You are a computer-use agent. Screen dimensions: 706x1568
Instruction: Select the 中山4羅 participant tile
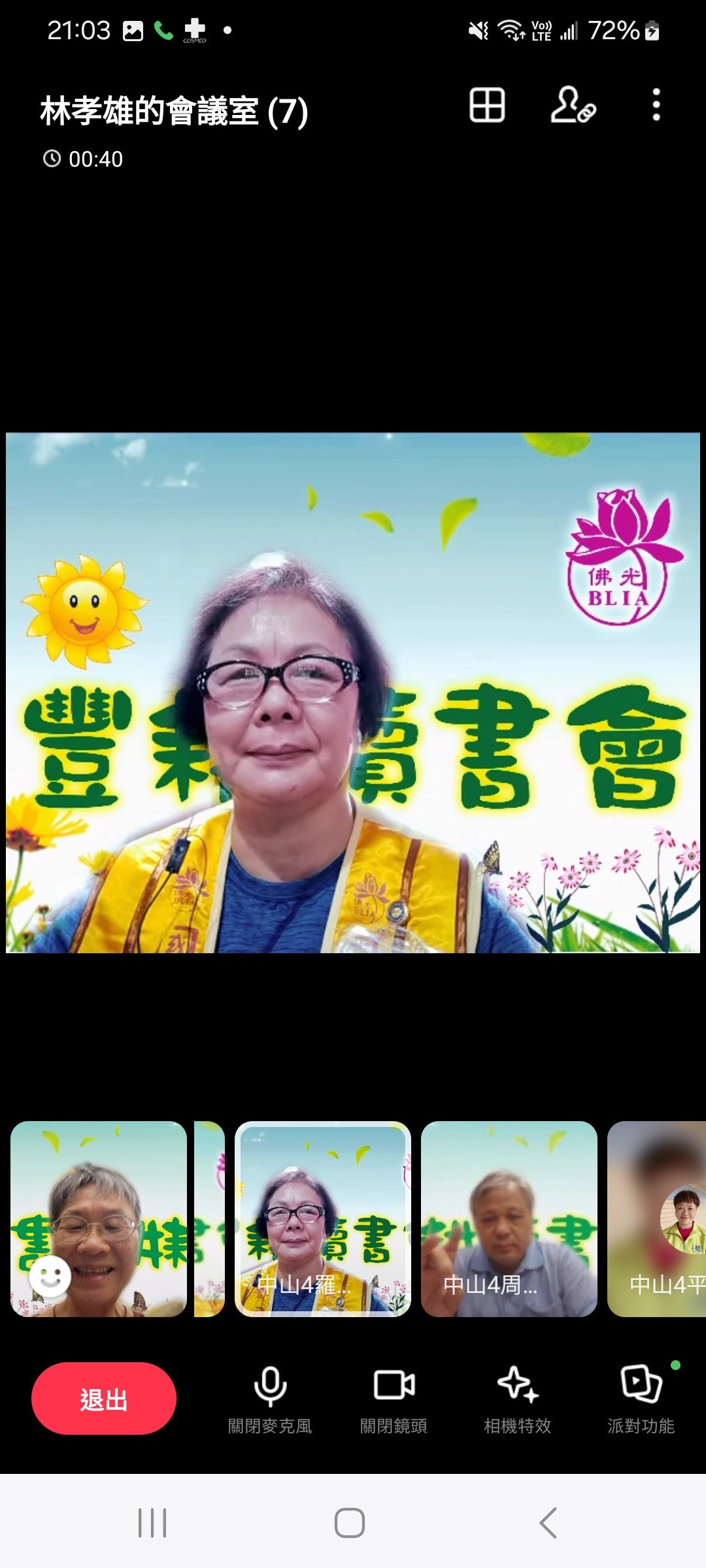[x=322, y=1218]
